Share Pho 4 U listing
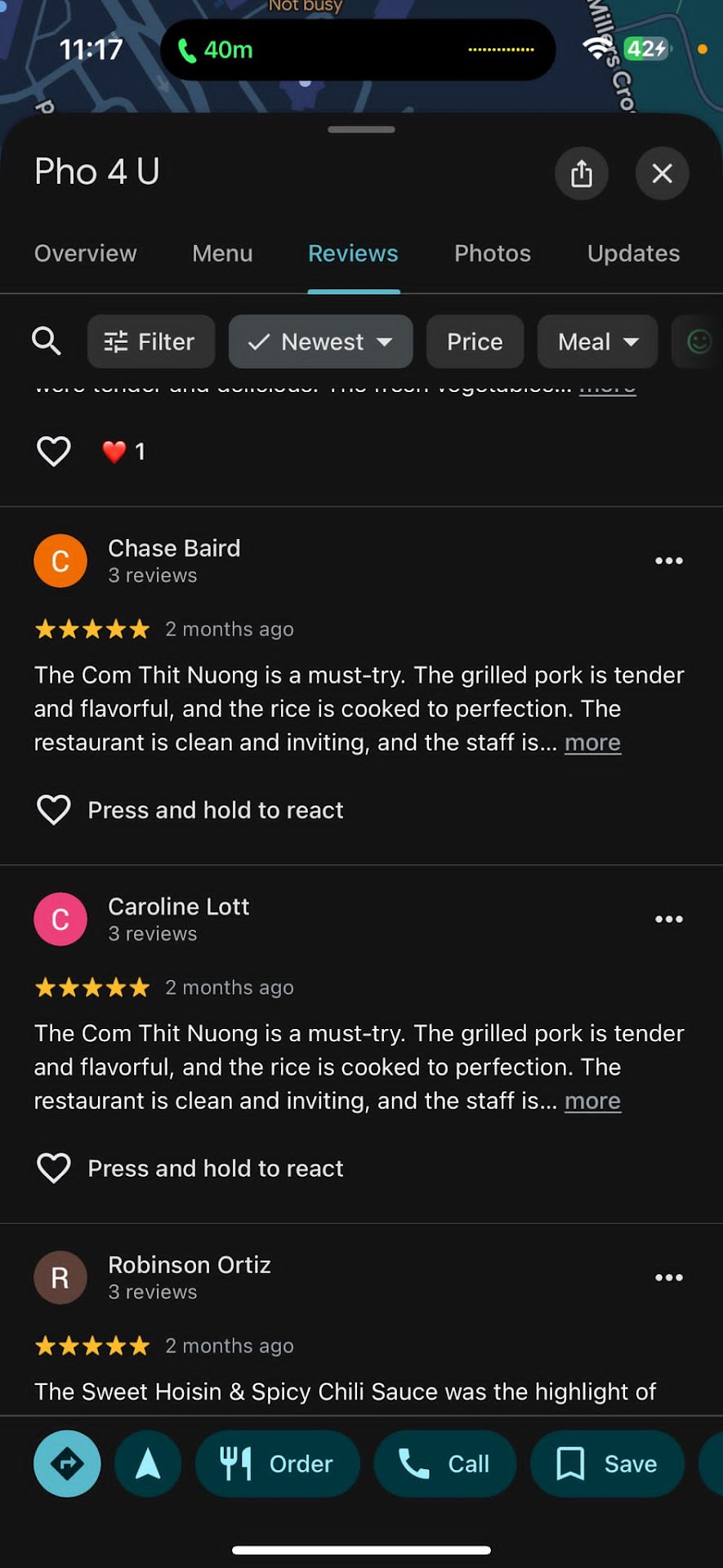The image size is (723, 1568). coord(581,173)
